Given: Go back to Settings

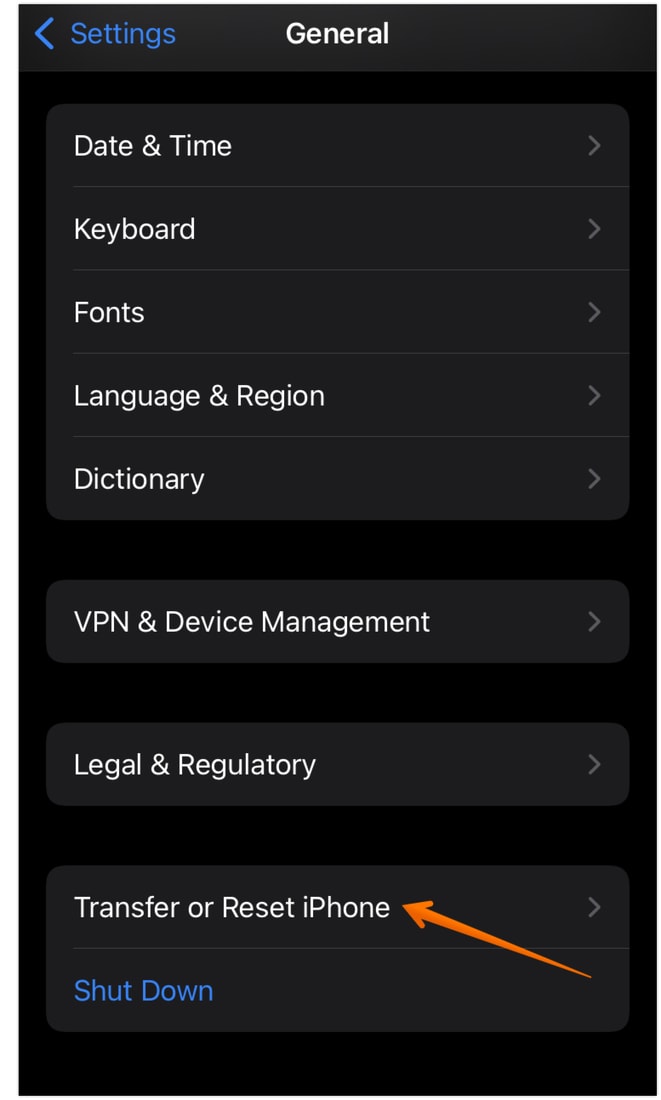Looking at the screenshot, I should (x=105, y=34).
